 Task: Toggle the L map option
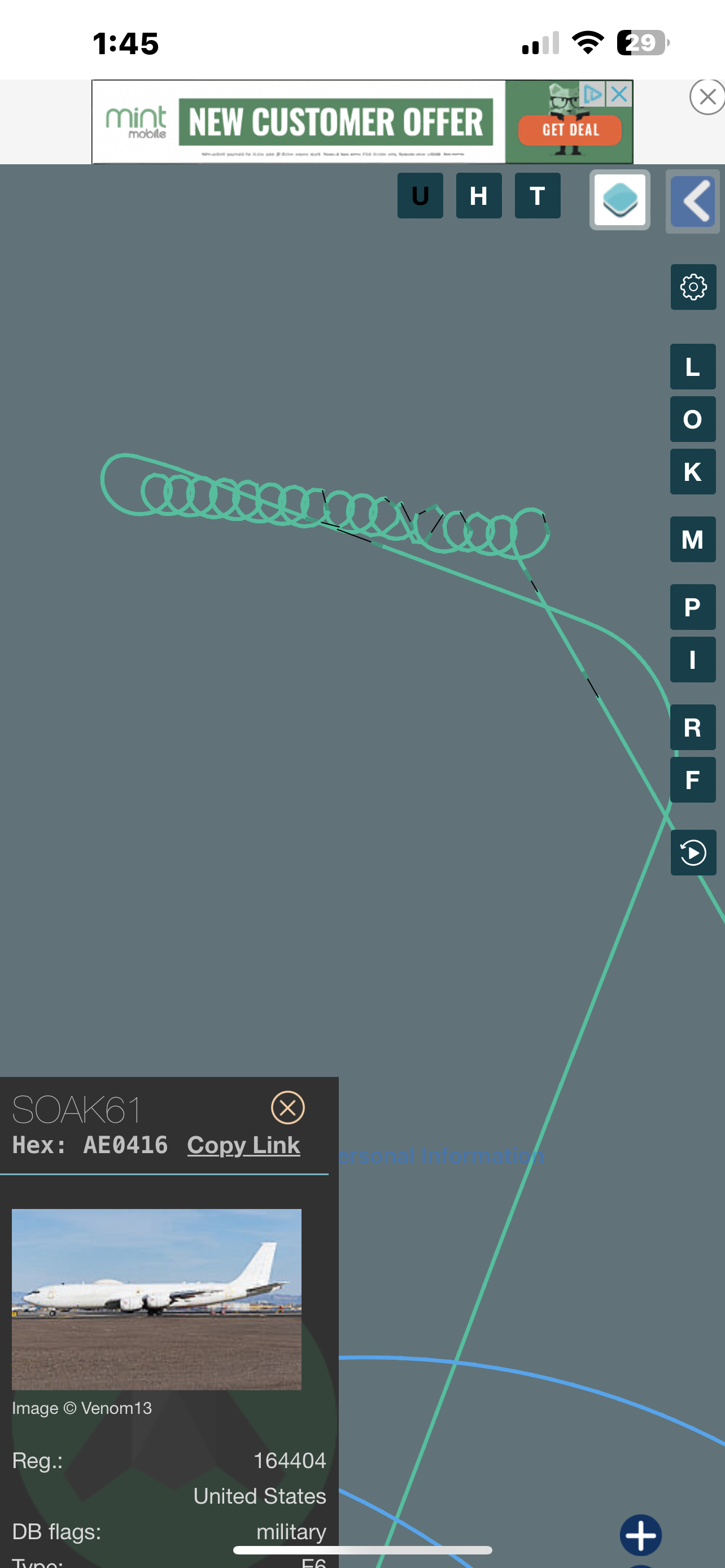click(693, 366)
